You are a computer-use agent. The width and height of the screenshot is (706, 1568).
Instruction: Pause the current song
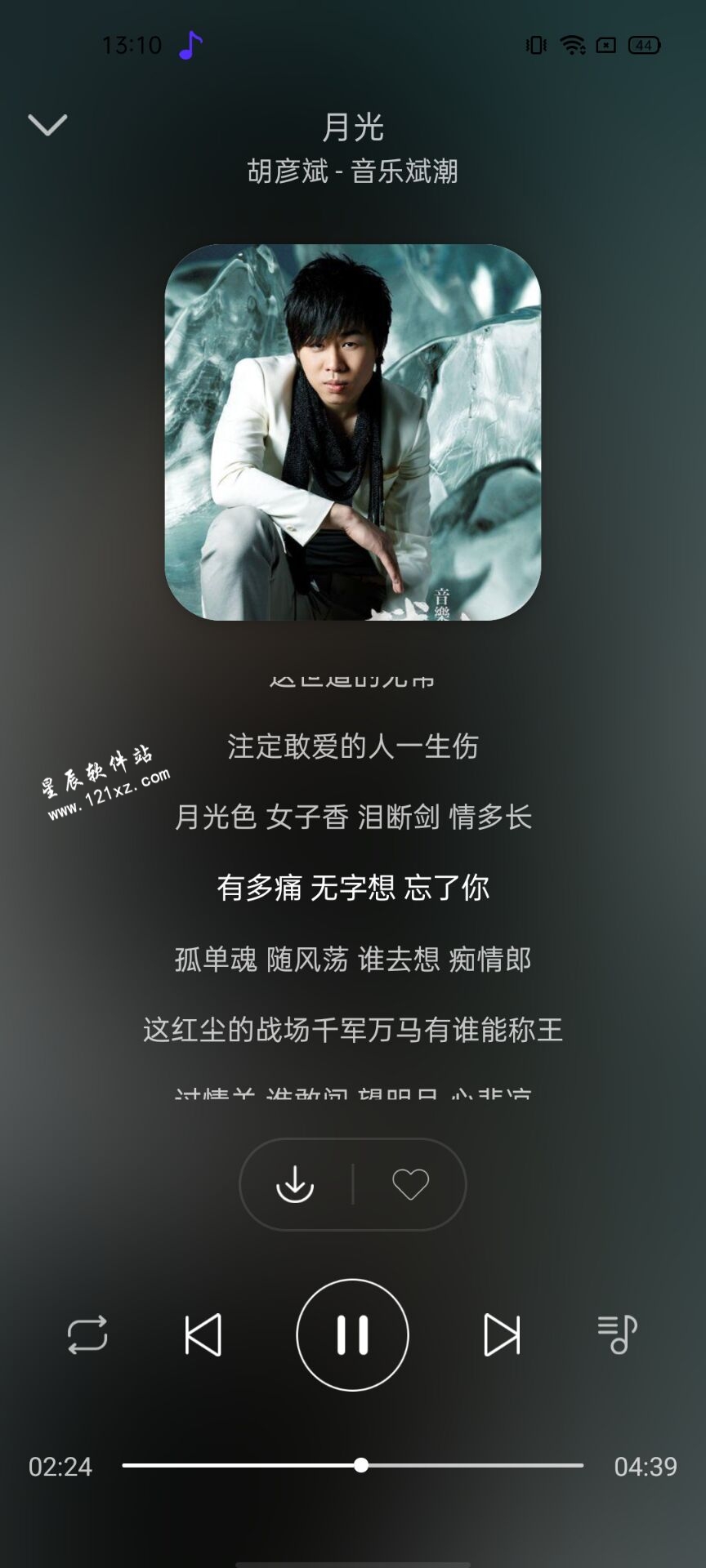click(x=352, y=1334)
